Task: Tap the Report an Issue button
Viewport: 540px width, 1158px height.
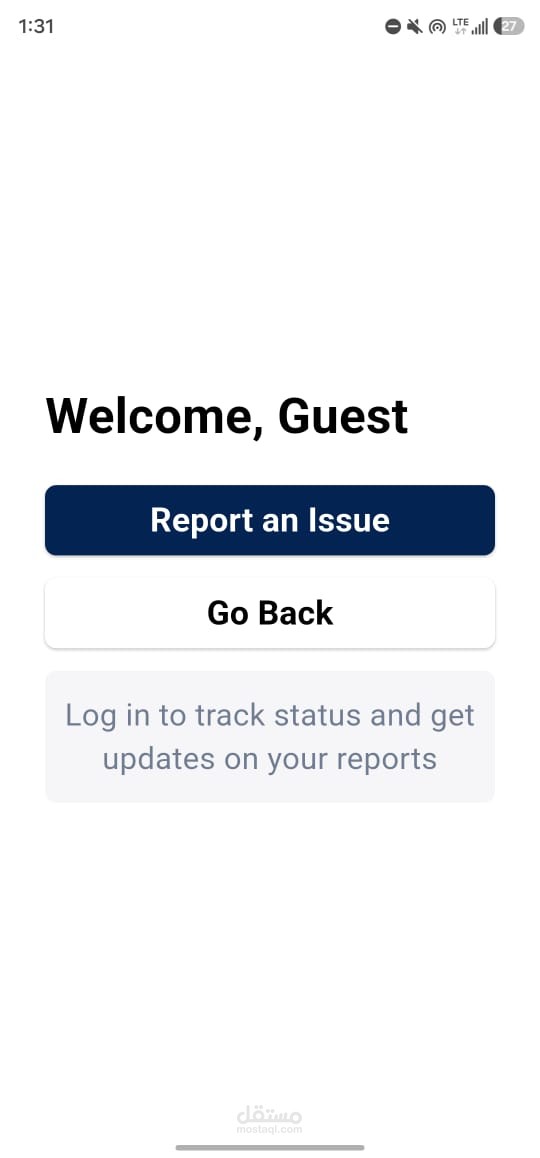Action: point(270,520)
